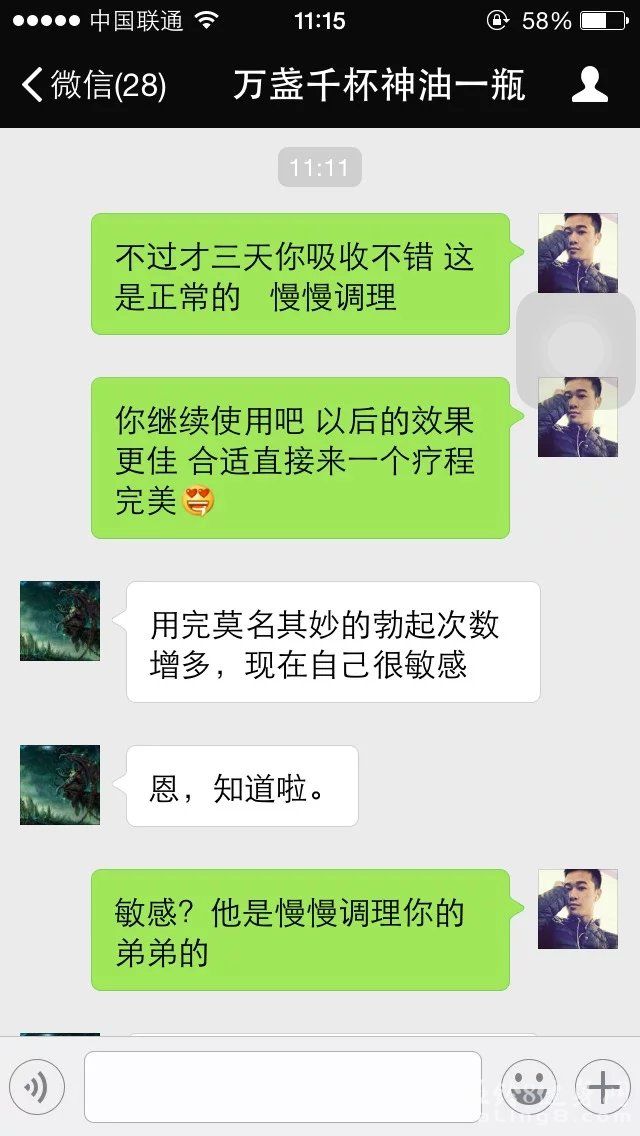Open the chat info profile icon
This screenshot has height=1136, width=640.
(589, 85)
